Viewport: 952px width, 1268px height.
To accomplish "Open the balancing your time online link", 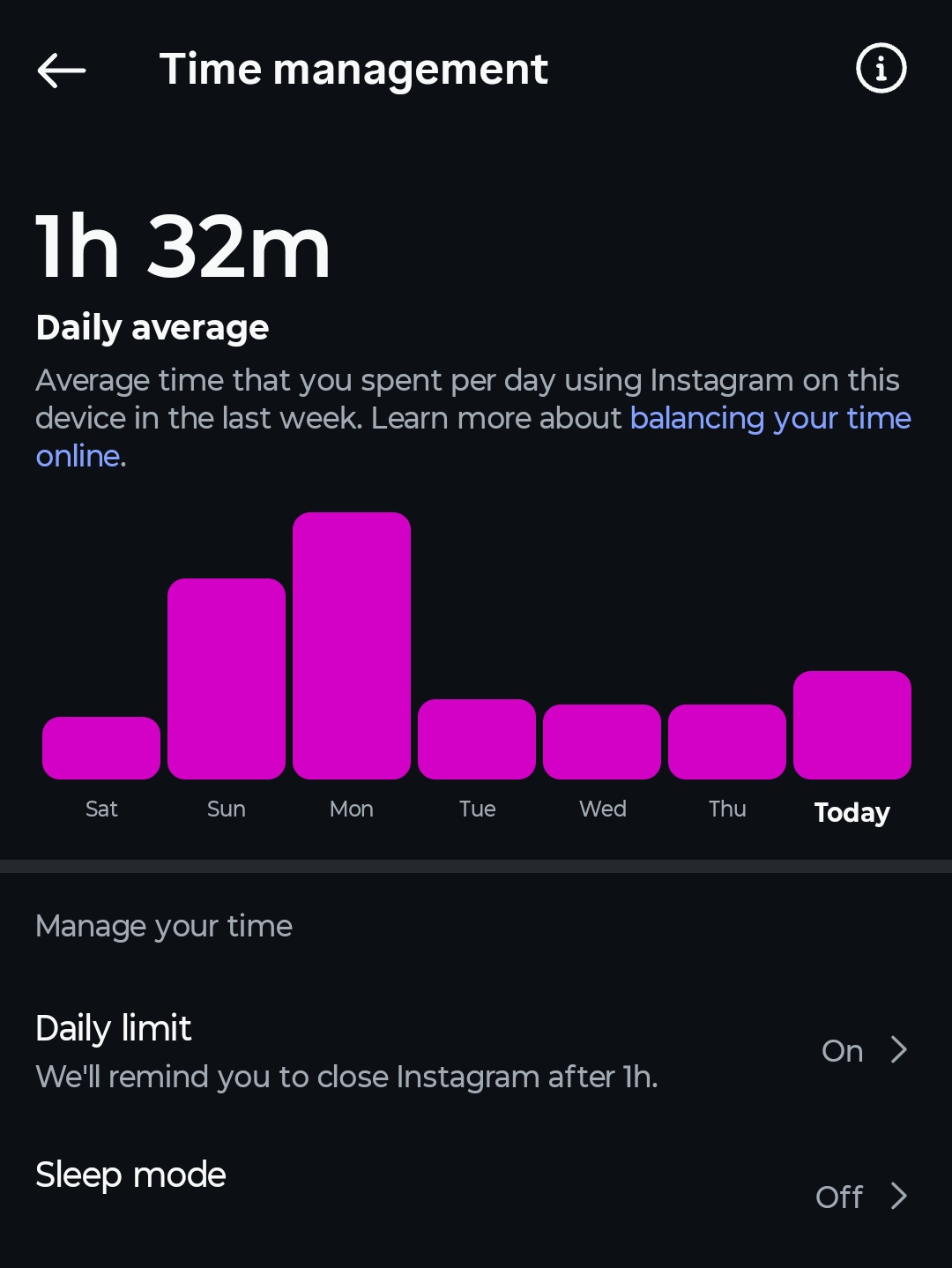I will pos(770,418).
